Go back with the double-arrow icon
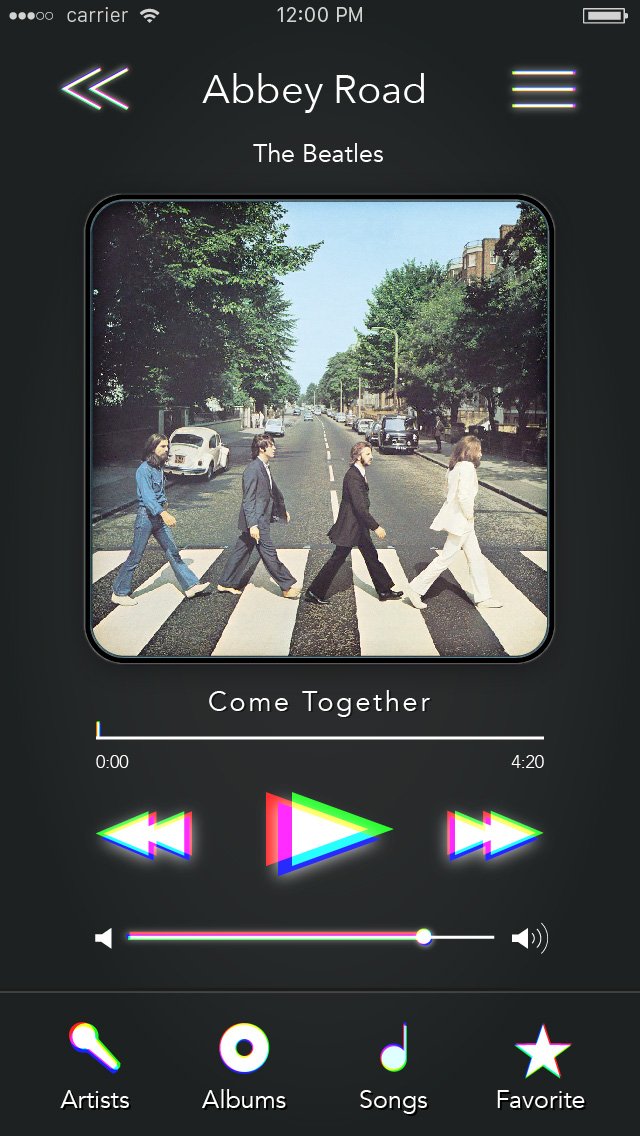Viewport: 640px width, 1136px height. pyautogui.click(x=95, y=89)
